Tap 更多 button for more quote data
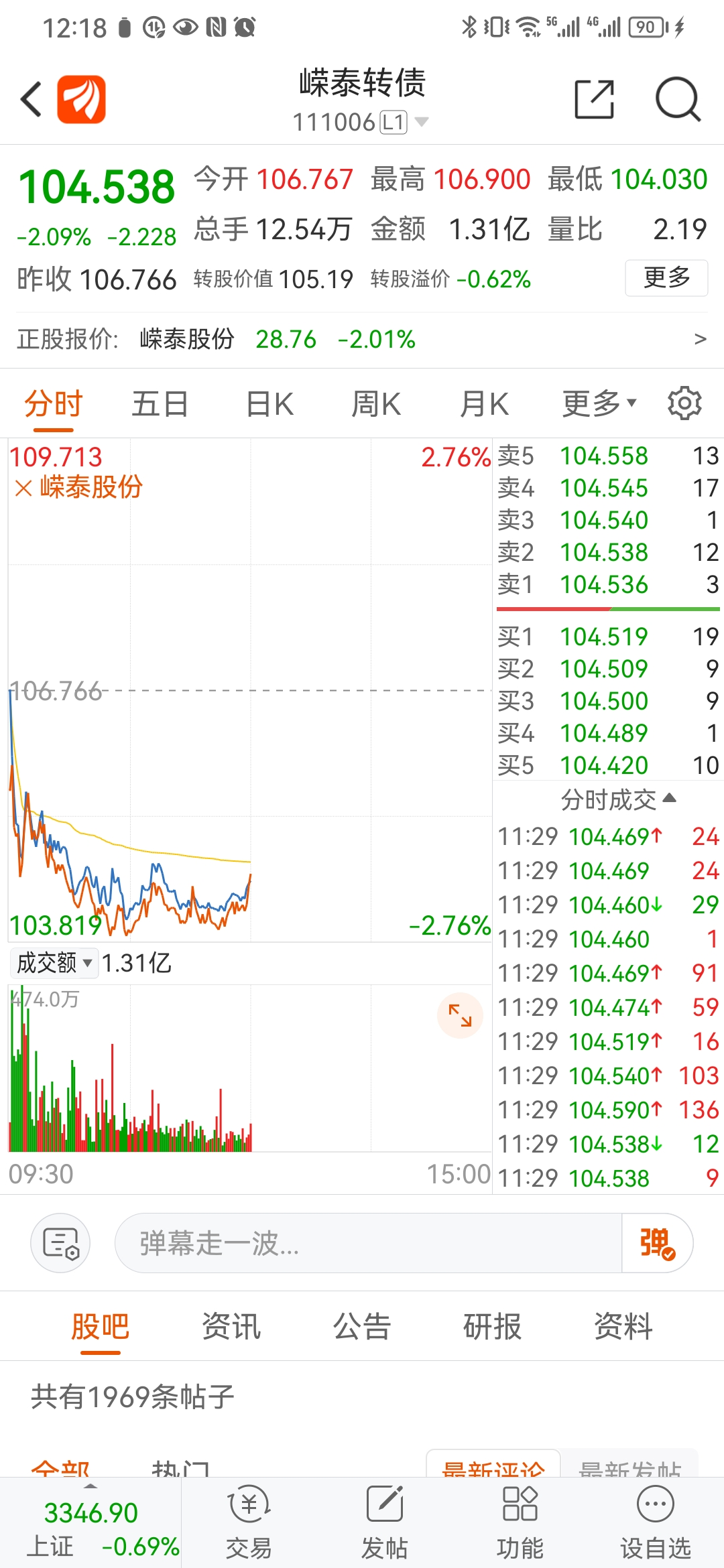This screenshot has width=724, height=1568. tap(666, 277)
